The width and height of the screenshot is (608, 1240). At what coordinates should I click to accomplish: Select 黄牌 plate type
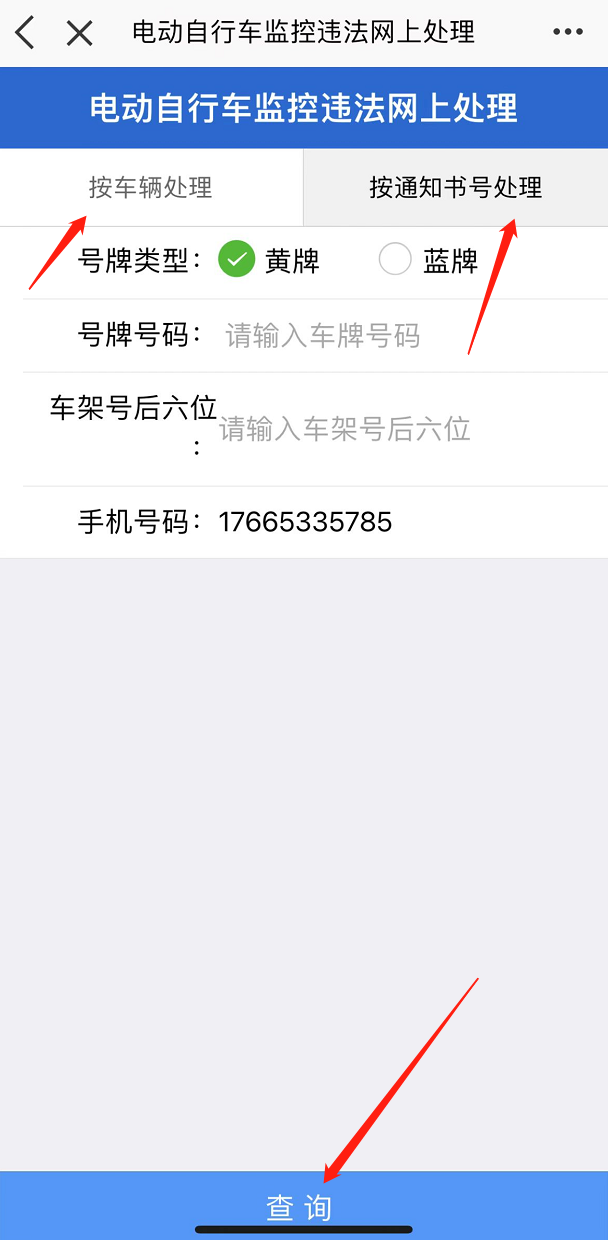(x=237, y=261)
